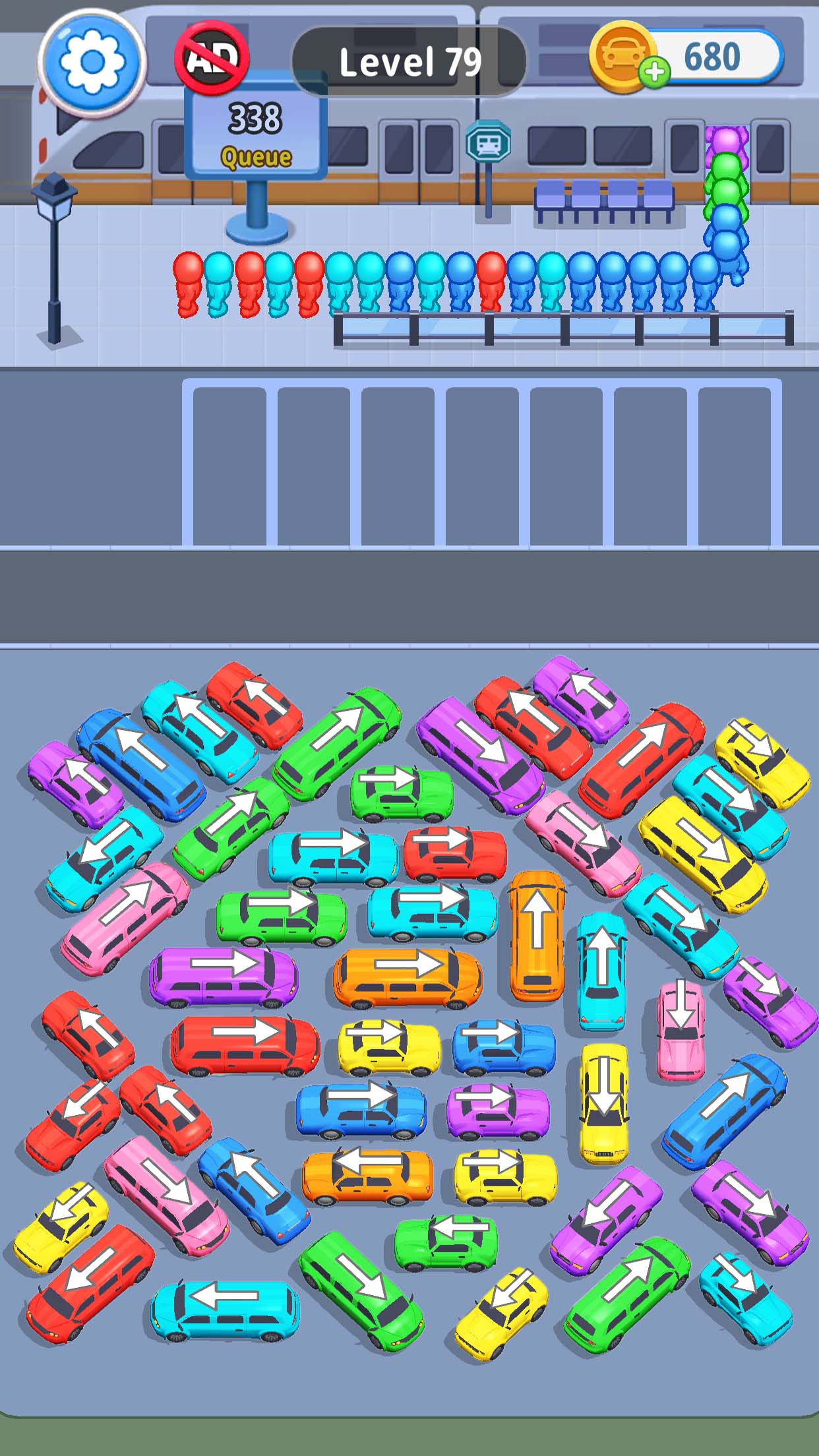Screen dimensions: 819x1456
Task: Move the orange car pointing up
Action: pos(537,934)
